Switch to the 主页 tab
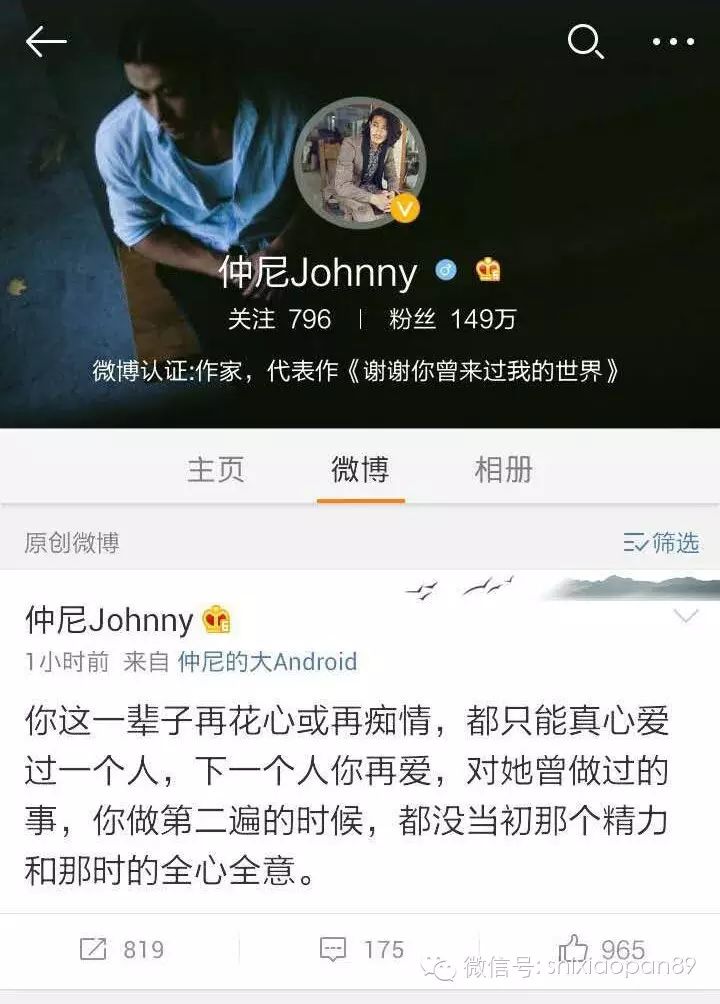Image resolution: width=720 pixels, height=1004 pixels. (x=216, y=469)
